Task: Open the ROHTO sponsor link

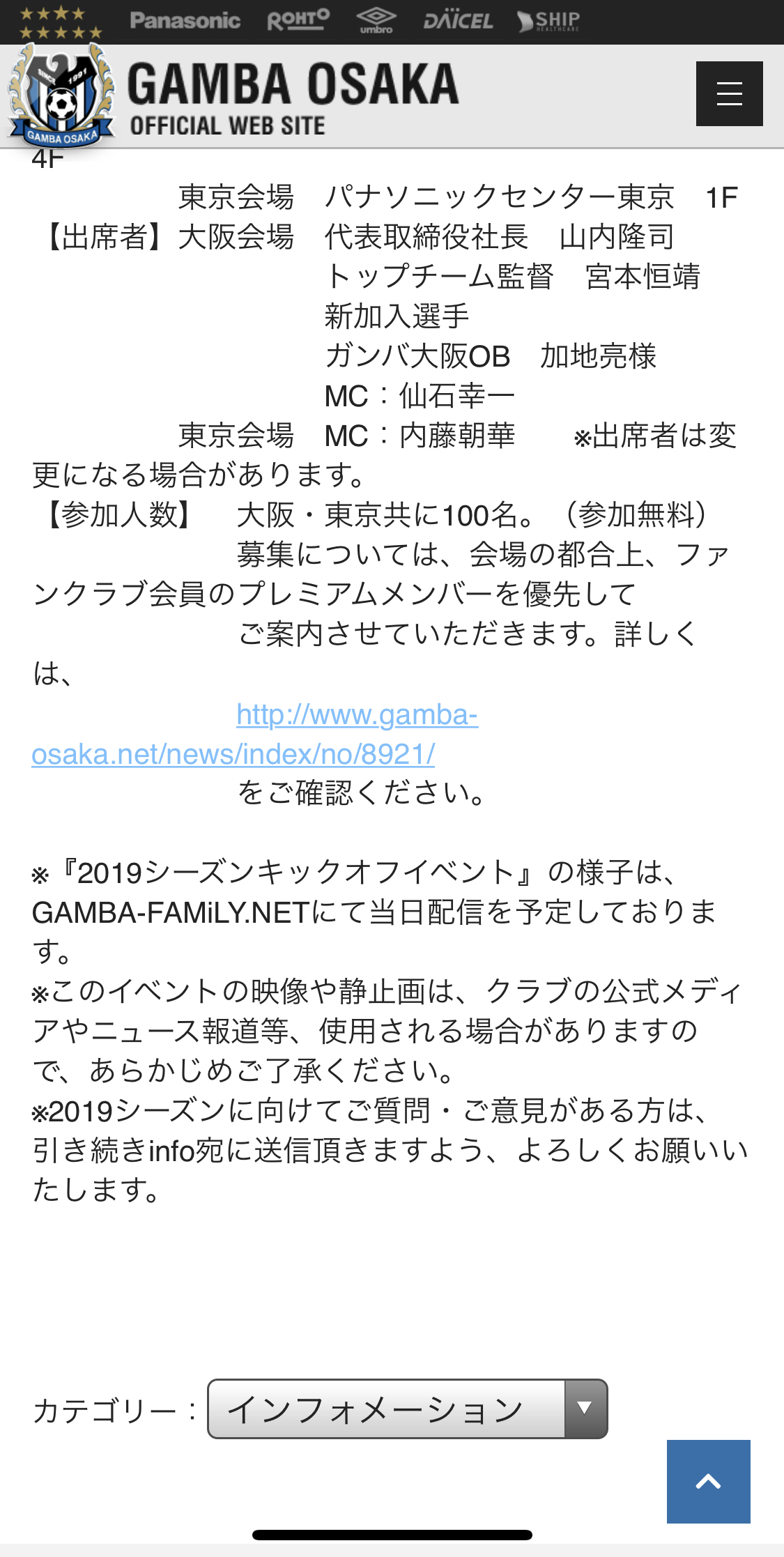Action: tap(298, 20)
